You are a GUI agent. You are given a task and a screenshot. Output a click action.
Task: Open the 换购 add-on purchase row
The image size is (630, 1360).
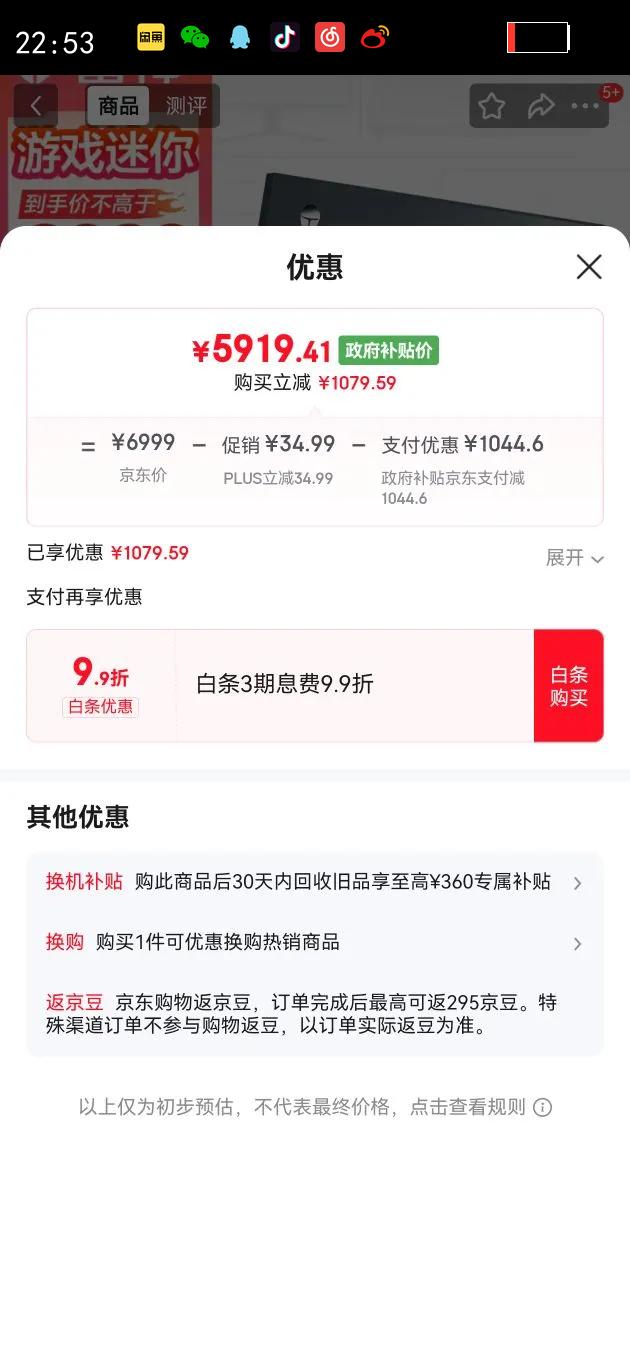[x=314, y=942]
